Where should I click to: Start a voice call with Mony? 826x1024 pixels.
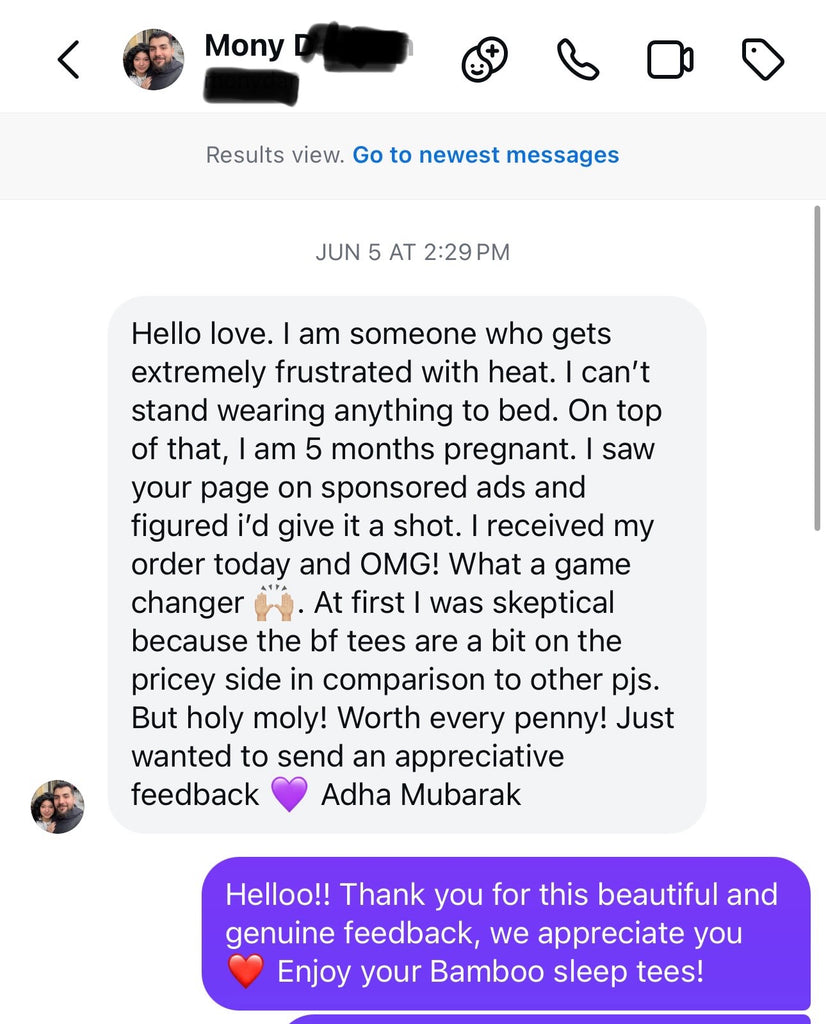tap(578, 60)
